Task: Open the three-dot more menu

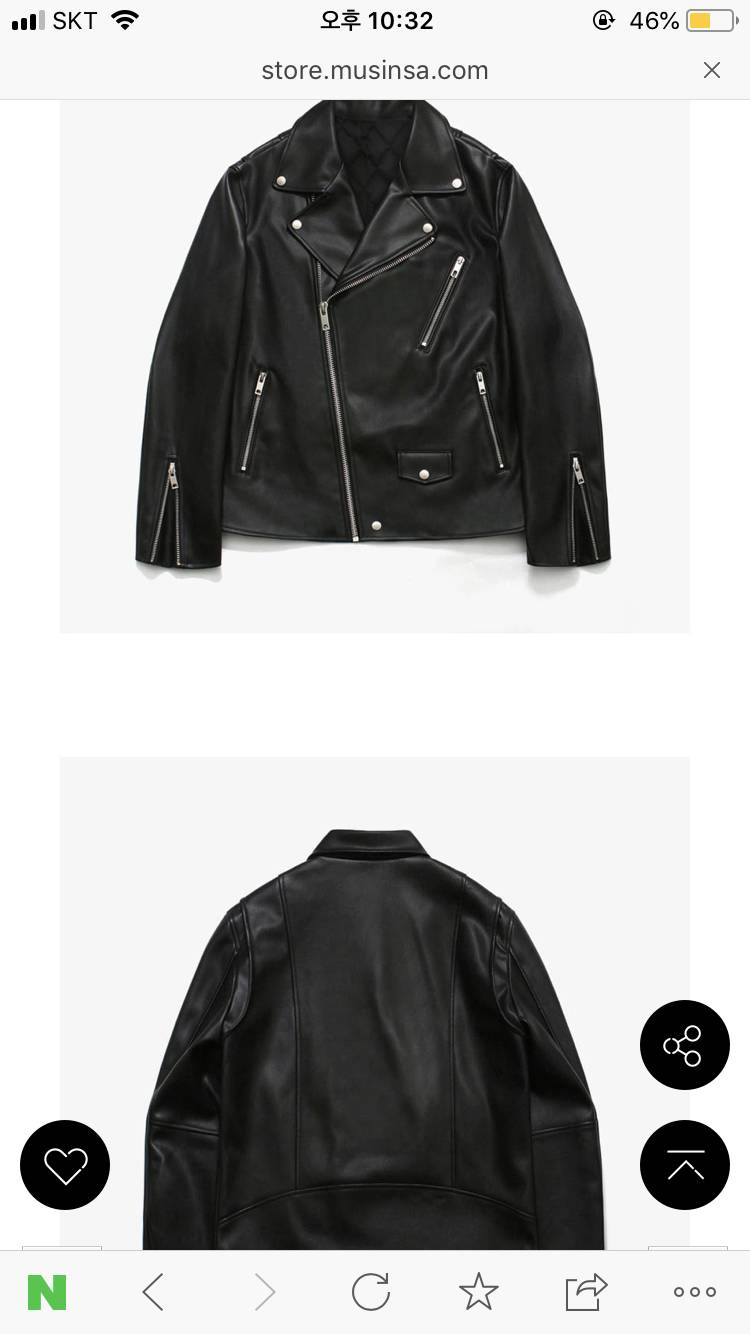Action: [694, 1292]
